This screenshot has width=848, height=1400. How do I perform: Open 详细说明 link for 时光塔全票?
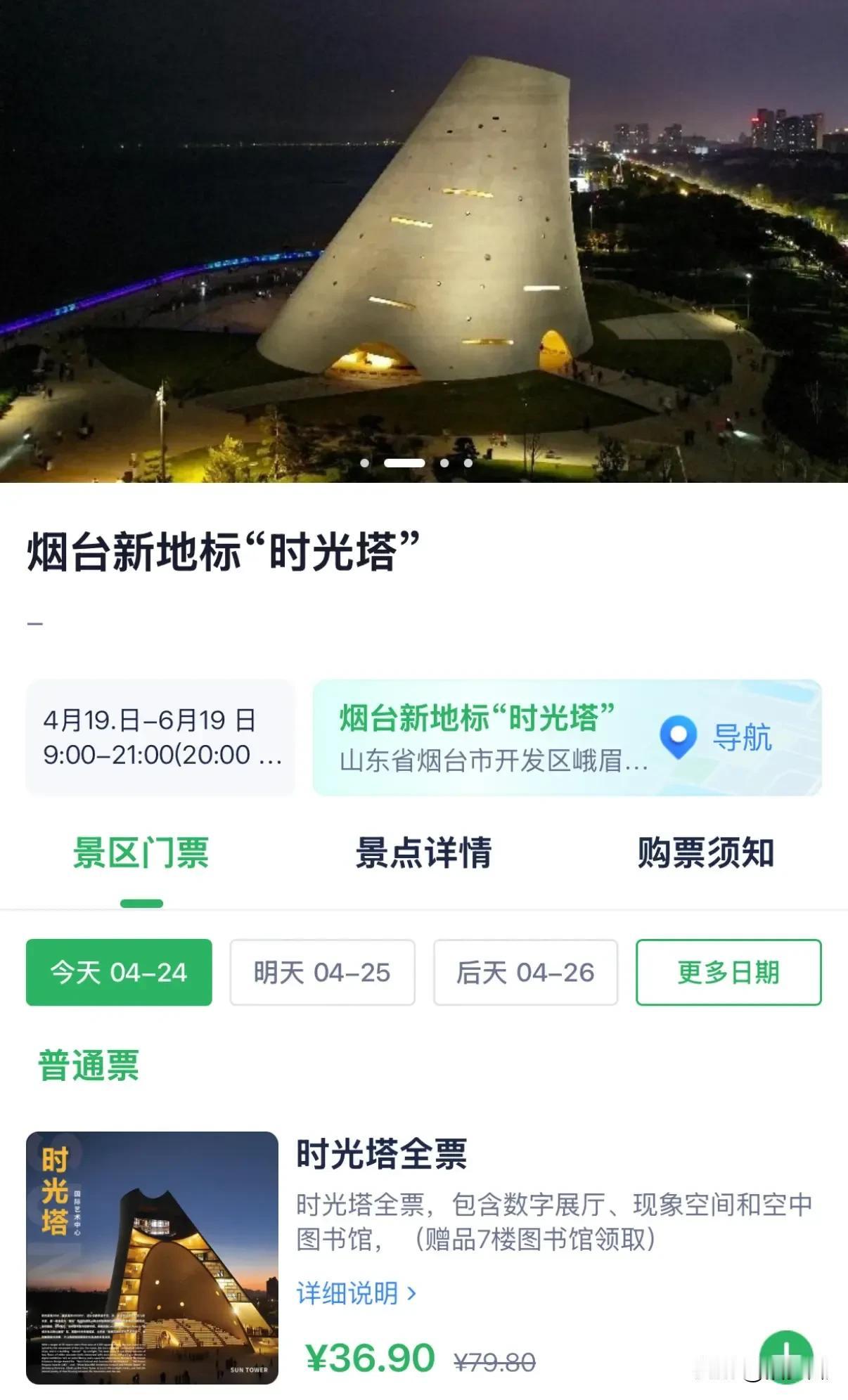[x=356, y=1292]
